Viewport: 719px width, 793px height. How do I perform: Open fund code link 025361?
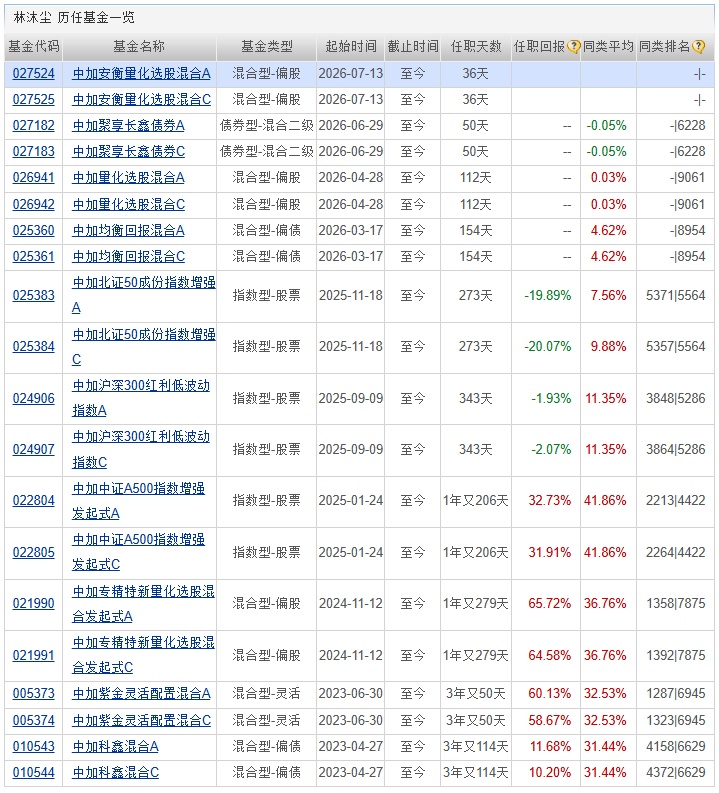(x=33, y=257)
